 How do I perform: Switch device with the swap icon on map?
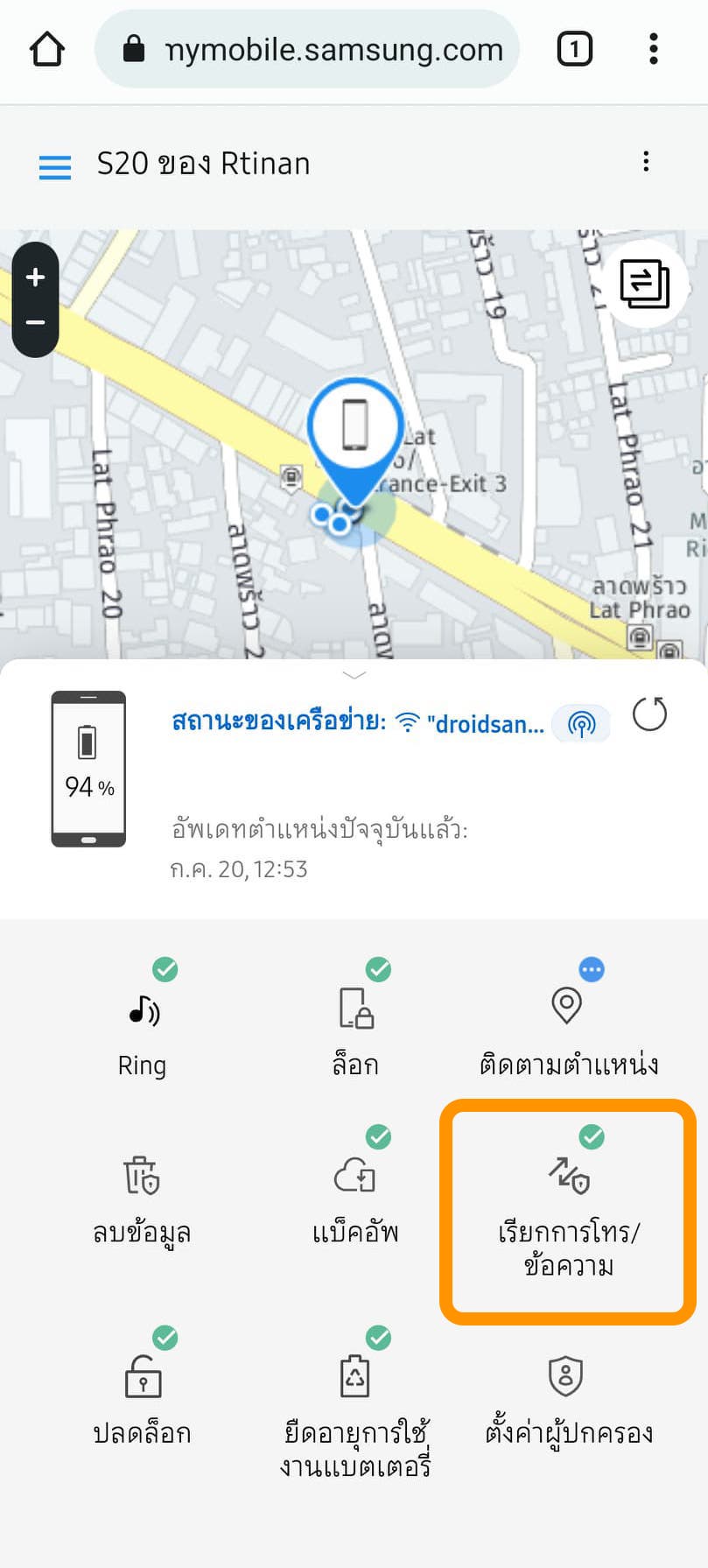[645, 284]
